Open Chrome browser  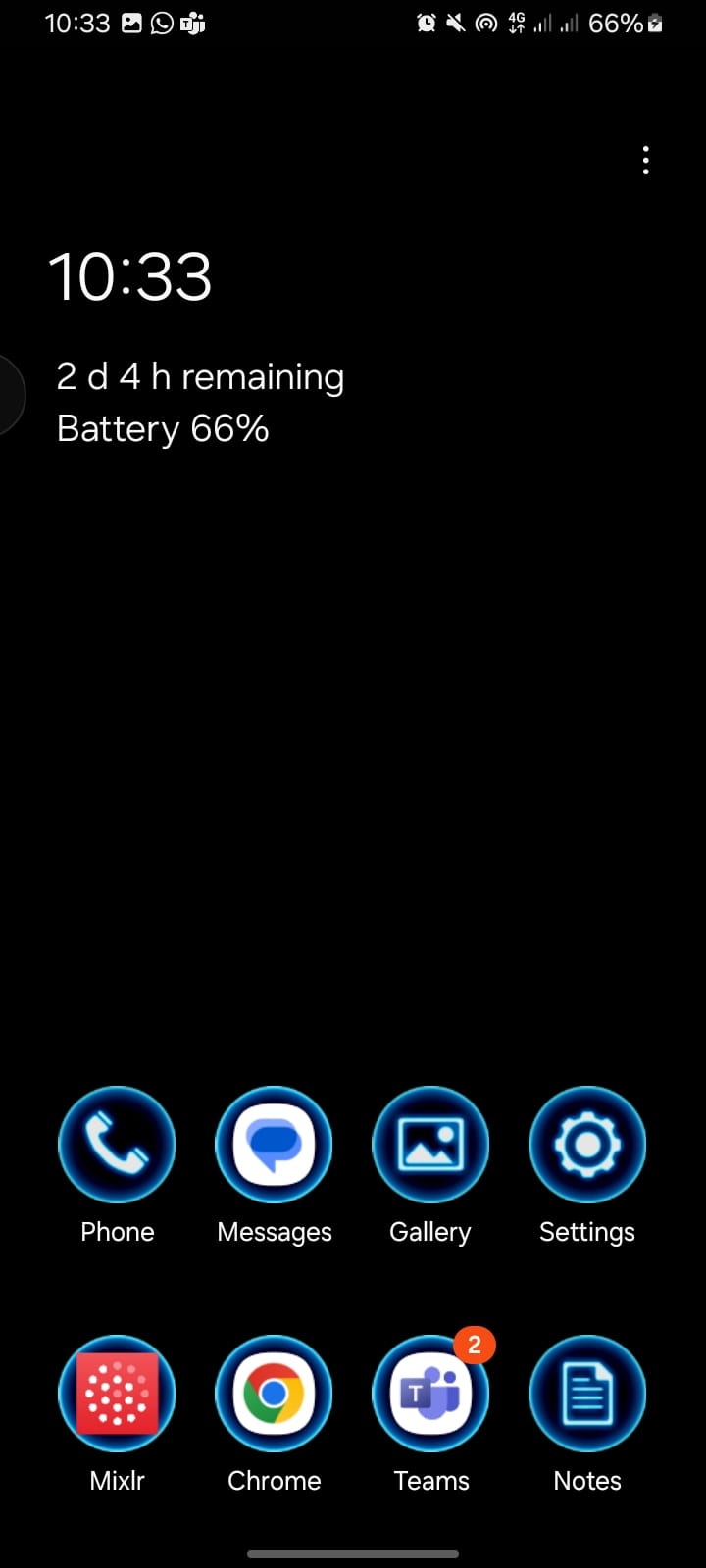(274, 1394)
